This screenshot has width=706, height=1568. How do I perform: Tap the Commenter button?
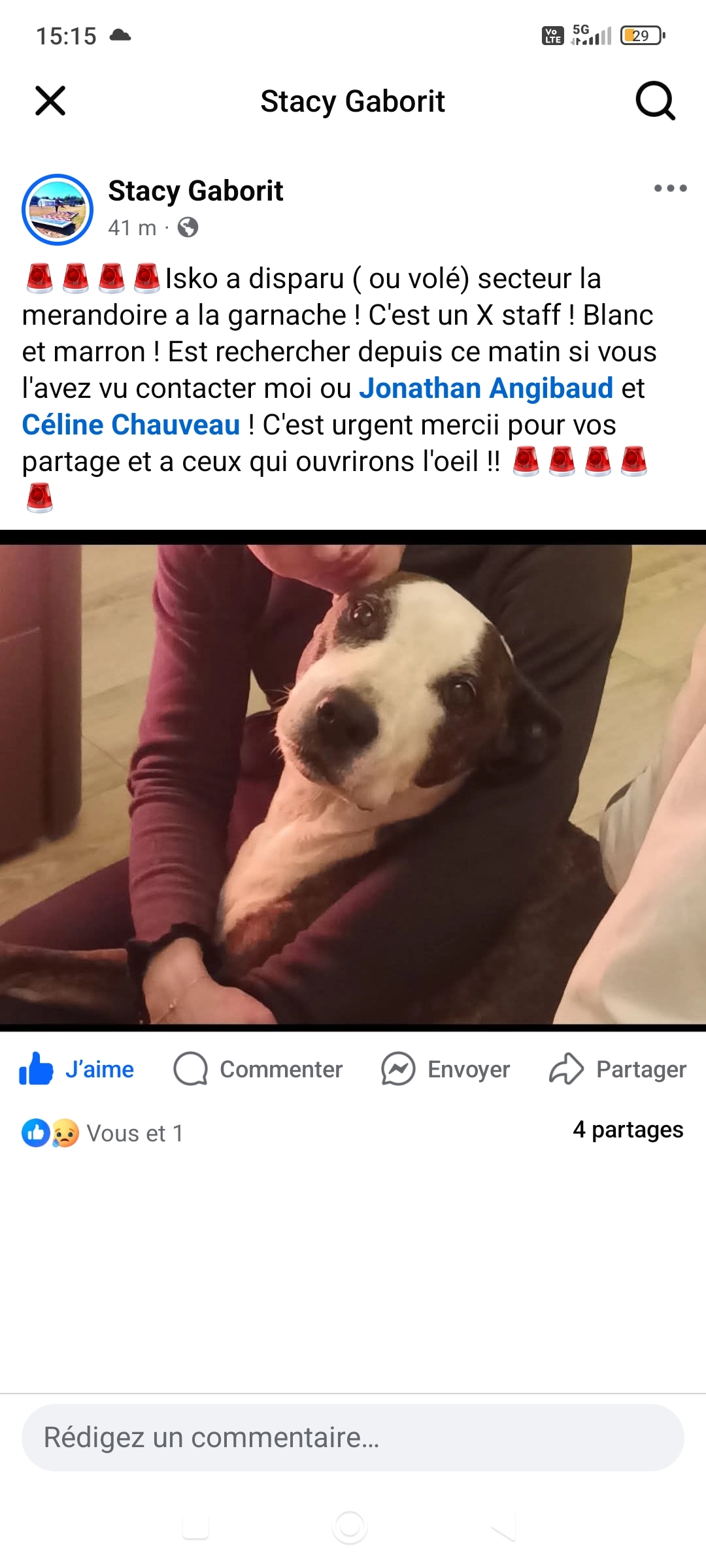tap(258, 1070)
